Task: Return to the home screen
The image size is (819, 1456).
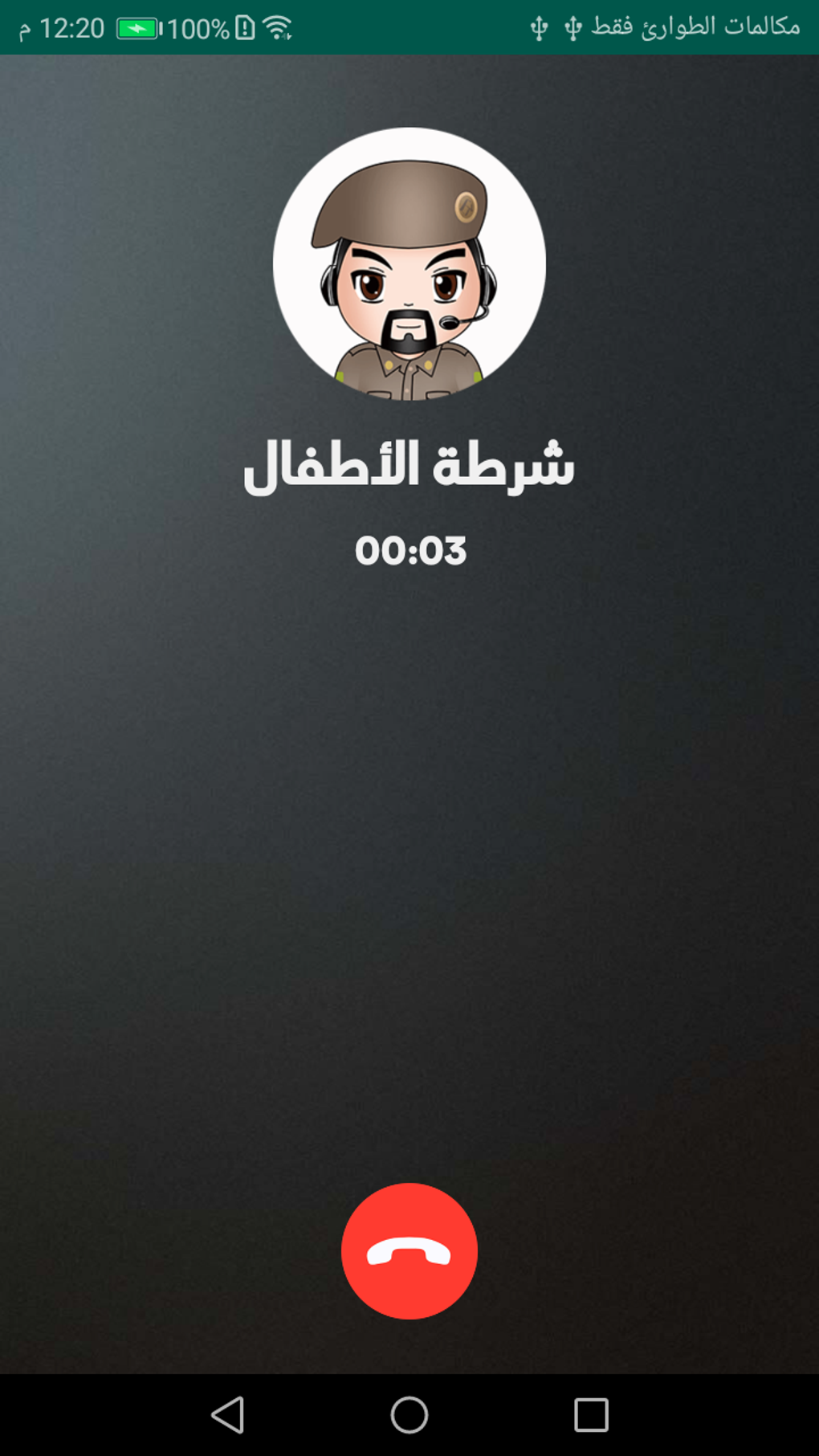Action: point(409,1414)
